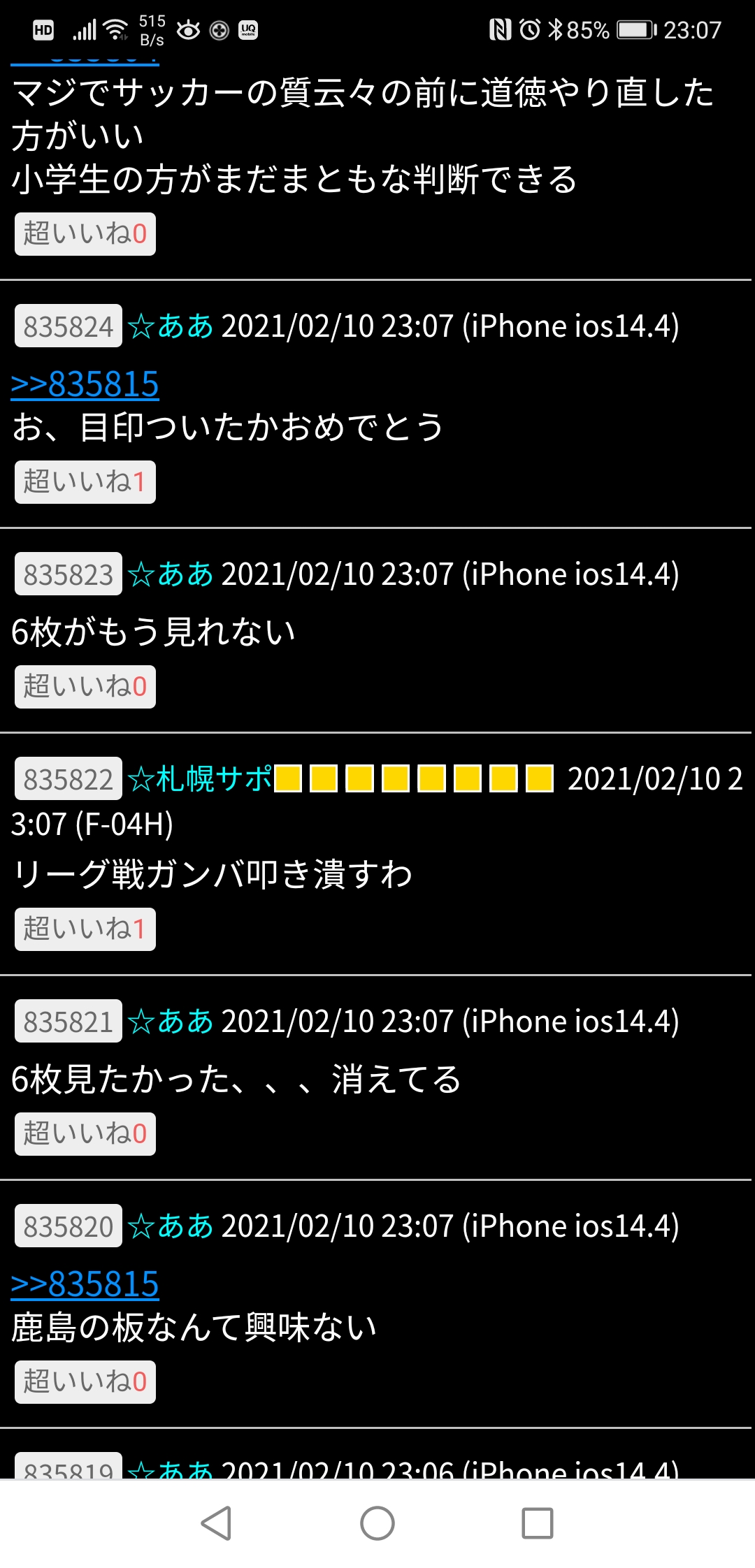Image resolution: width=755 pixels, height=1568 pixels.
Task: Follow the >>835815 link in post 835820
Action: point(85,1284)
